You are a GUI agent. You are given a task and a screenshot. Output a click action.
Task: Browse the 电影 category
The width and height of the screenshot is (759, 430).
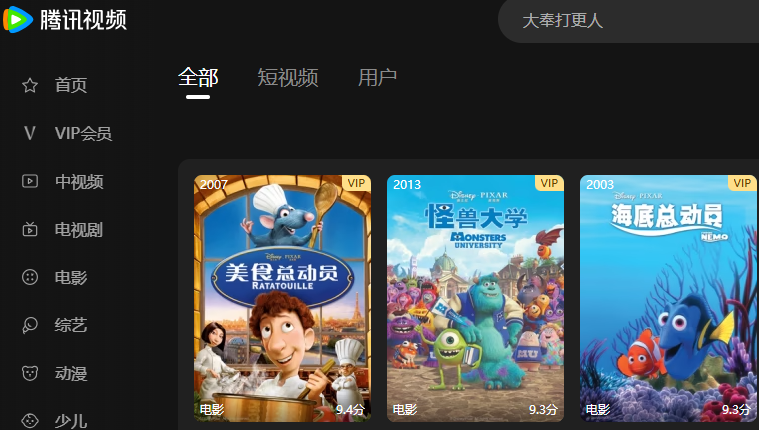tap(70, 278)
